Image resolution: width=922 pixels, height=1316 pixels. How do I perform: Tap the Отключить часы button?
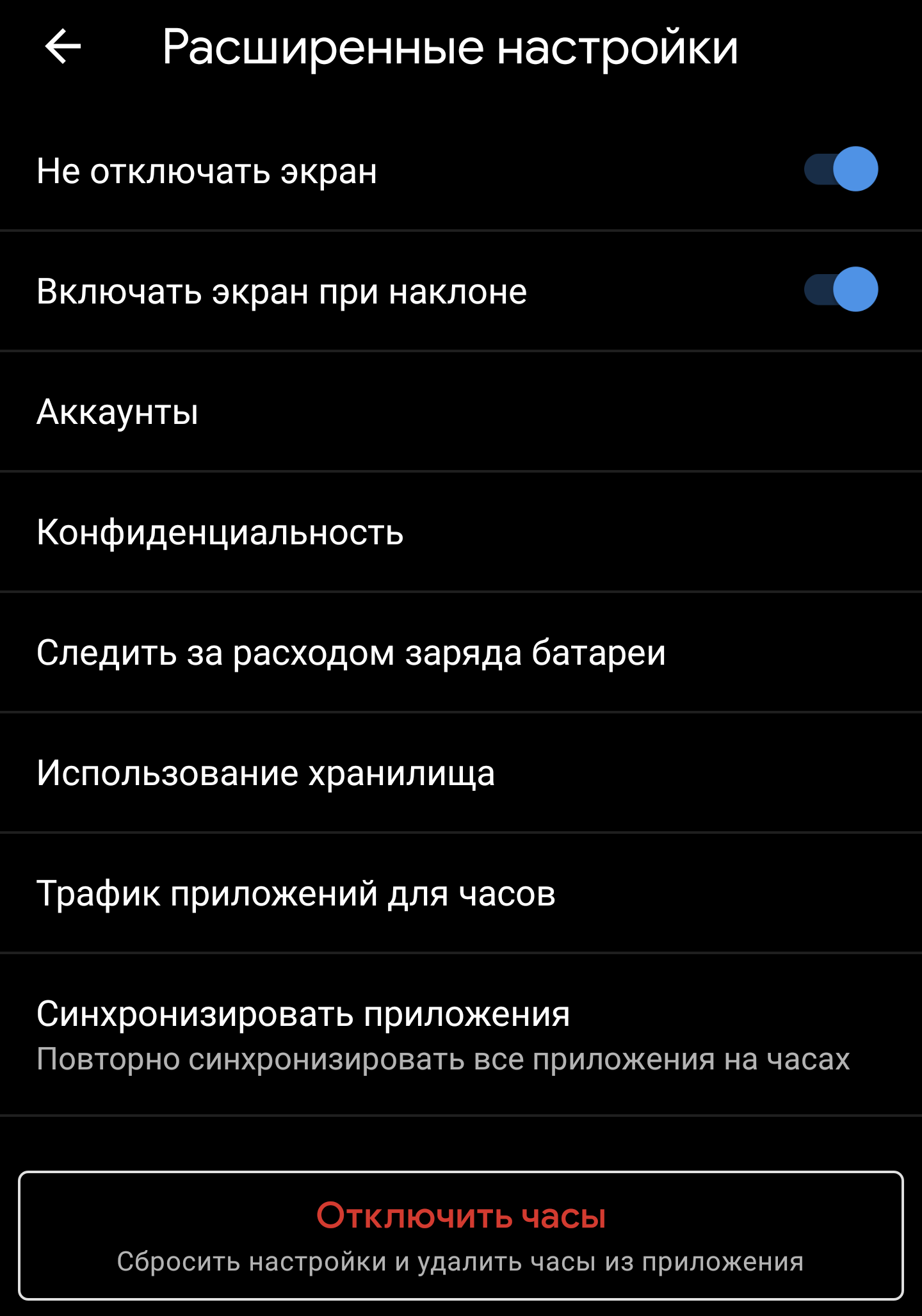(x=461, y=1235)
